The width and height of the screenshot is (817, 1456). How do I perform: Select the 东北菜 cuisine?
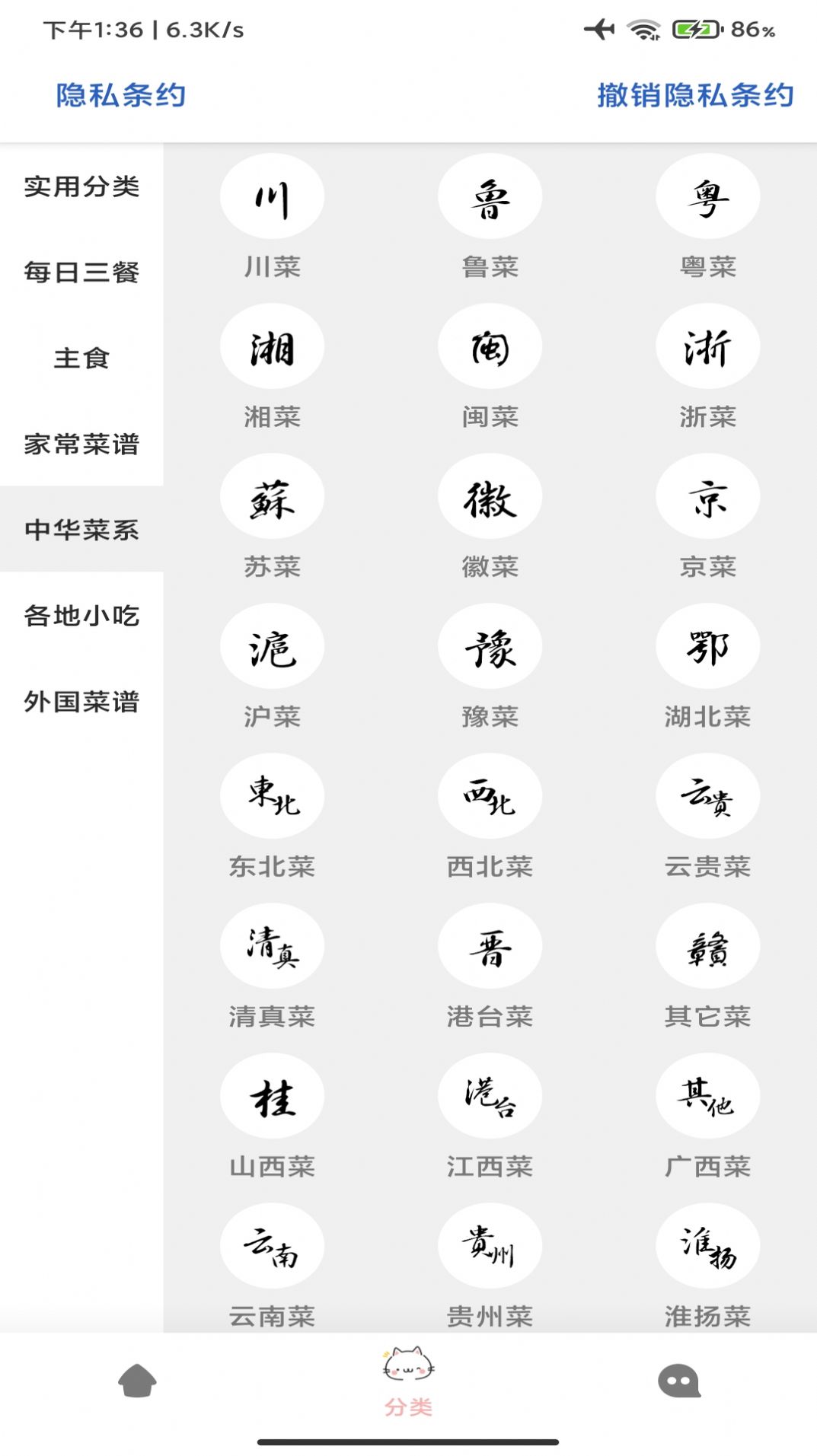click(272, 797)
